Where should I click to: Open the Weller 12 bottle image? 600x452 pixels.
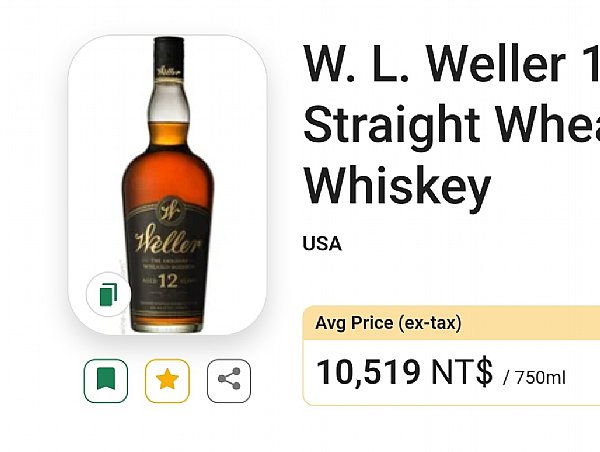167,185
